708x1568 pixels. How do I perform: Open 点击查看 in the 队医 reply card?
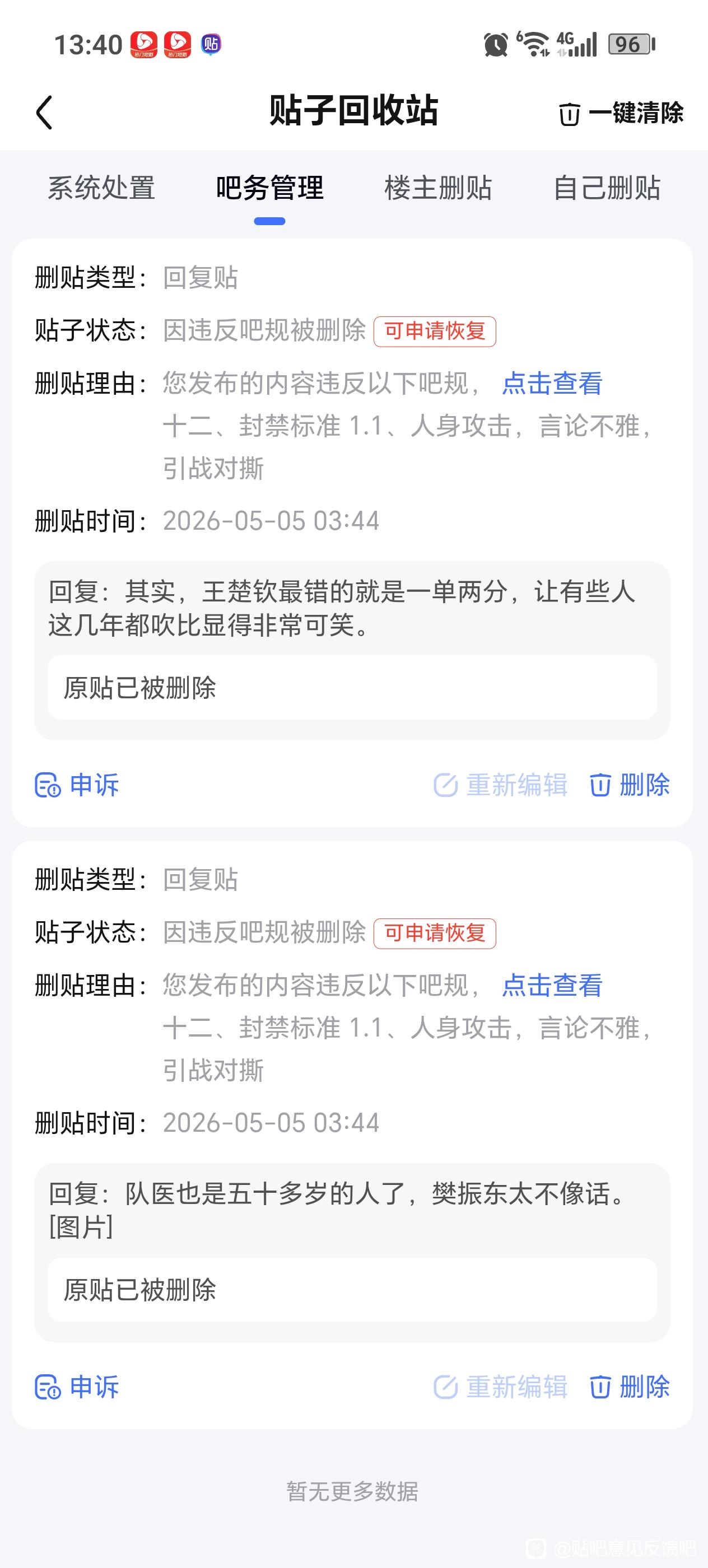(x=552, y=986)
